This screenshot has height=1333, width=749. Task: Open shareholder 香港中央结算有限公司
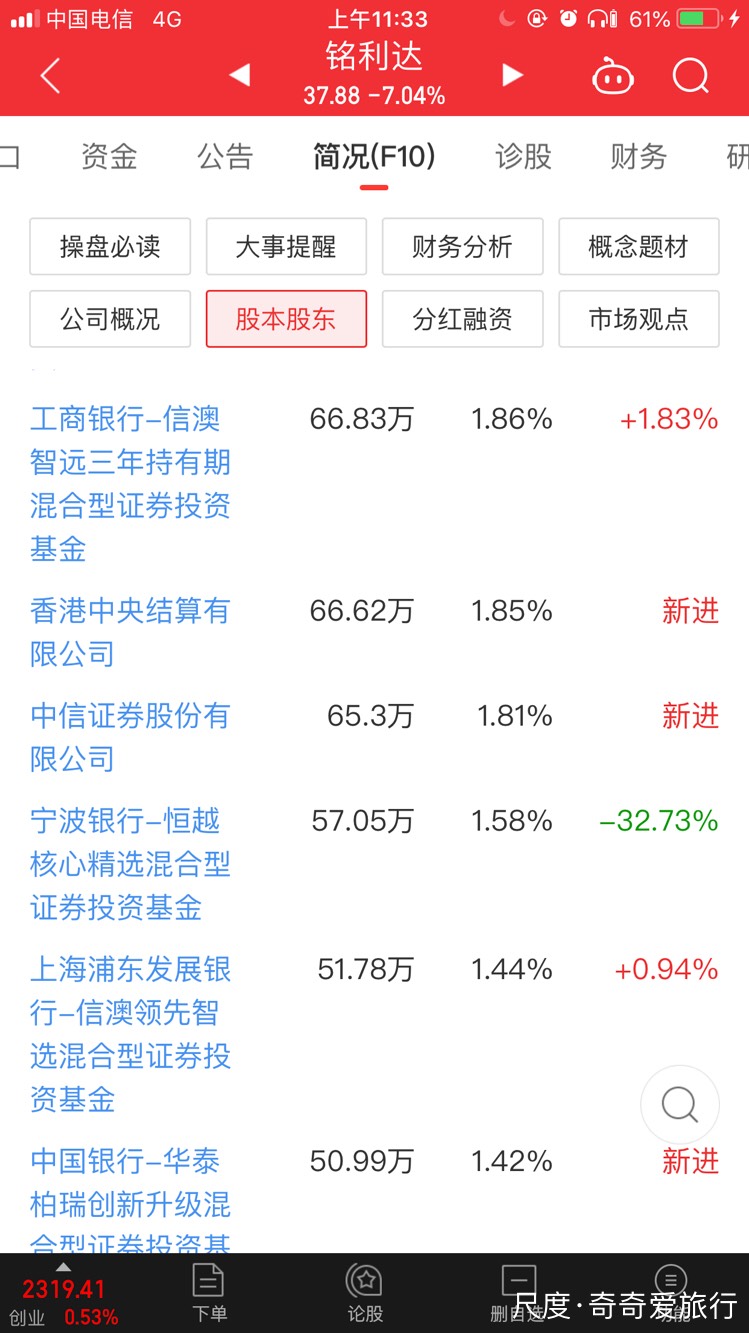point(130,632)
